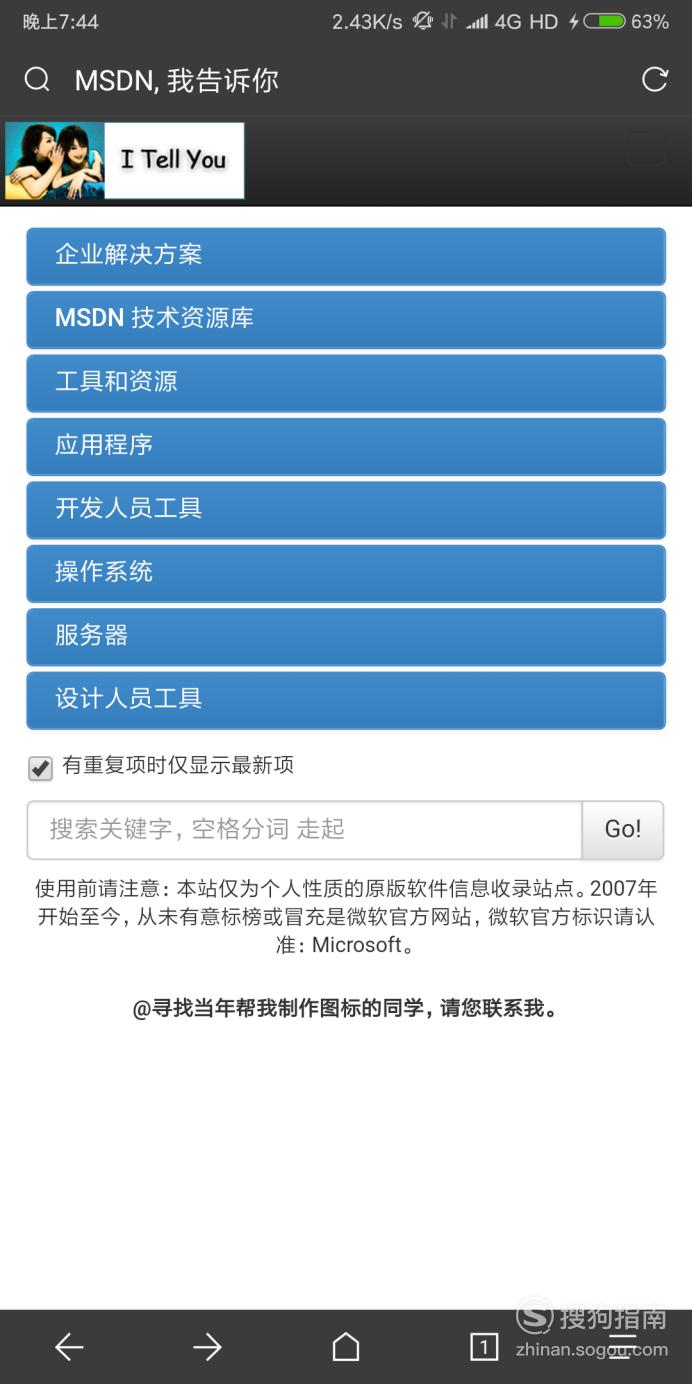
Task: Open the 企业解决方案 category
Action: pyautogui.click(x=346, y=256)
